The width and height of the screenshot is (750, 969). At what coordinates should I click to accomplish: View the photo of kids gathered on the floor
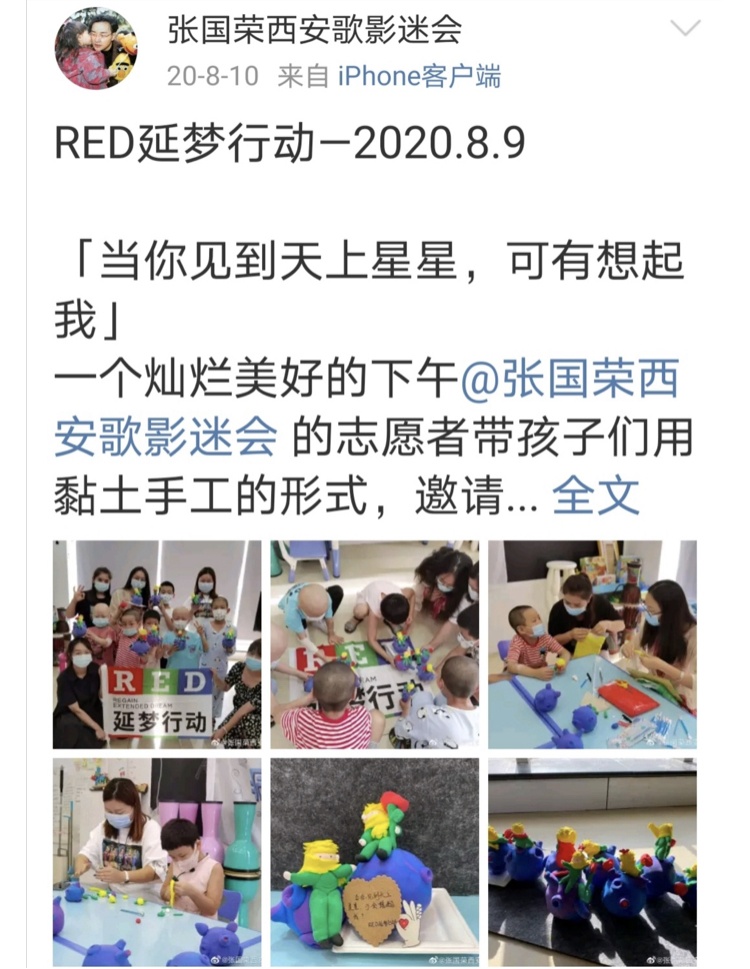[374, 644]
